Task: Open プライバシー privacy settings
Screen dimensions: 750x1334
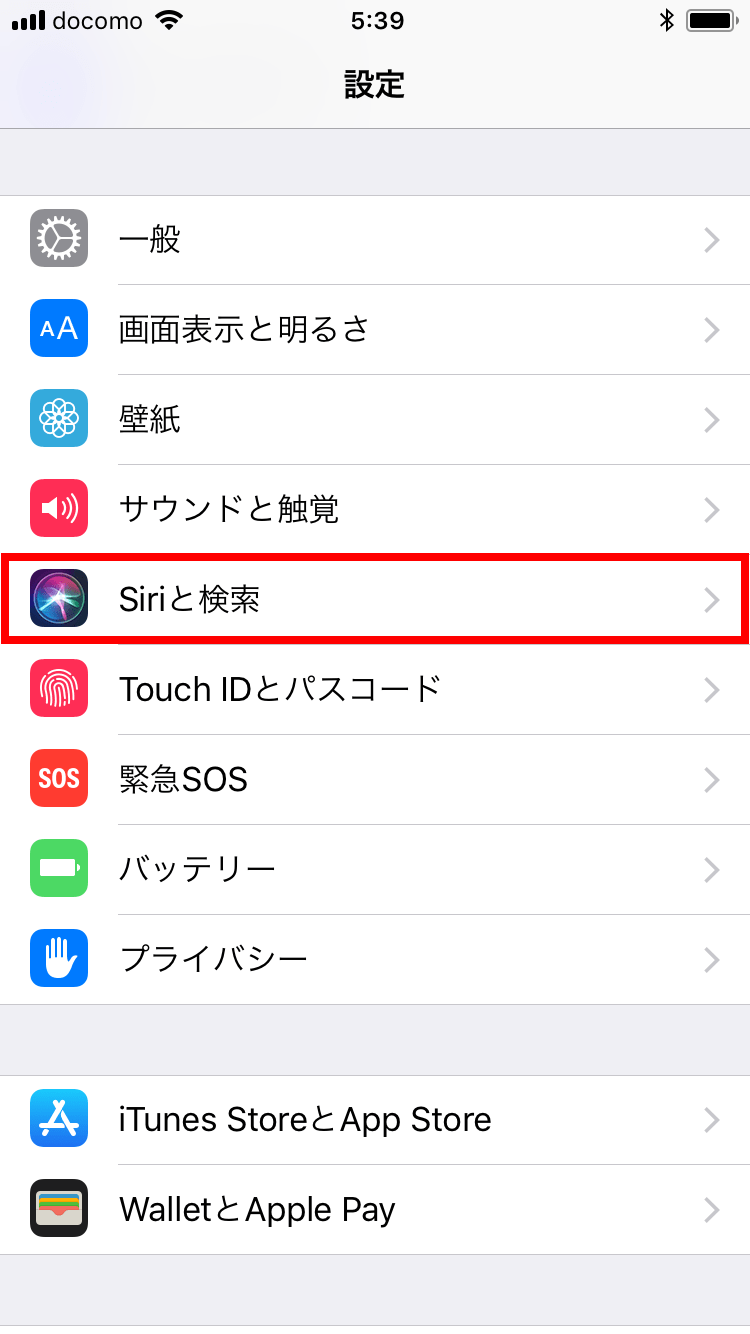Action: click(375, 960)
